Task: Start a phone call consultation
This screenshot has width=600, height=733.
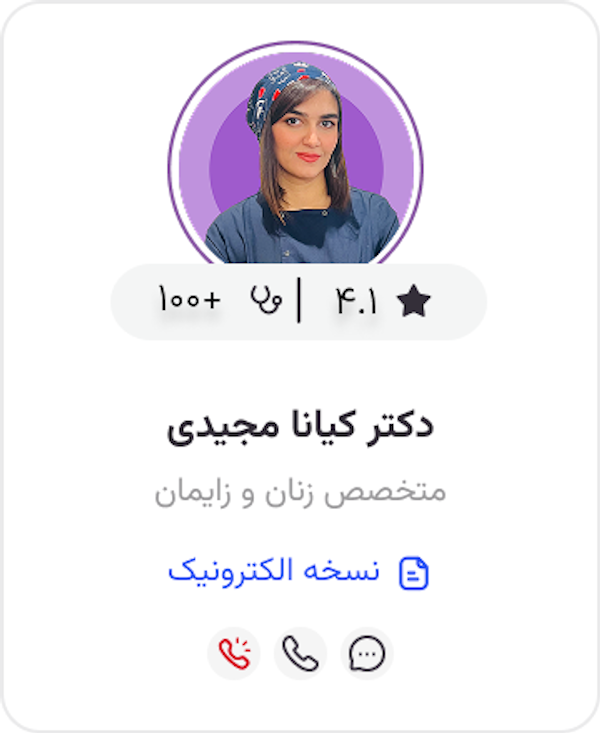Action: 300,654
